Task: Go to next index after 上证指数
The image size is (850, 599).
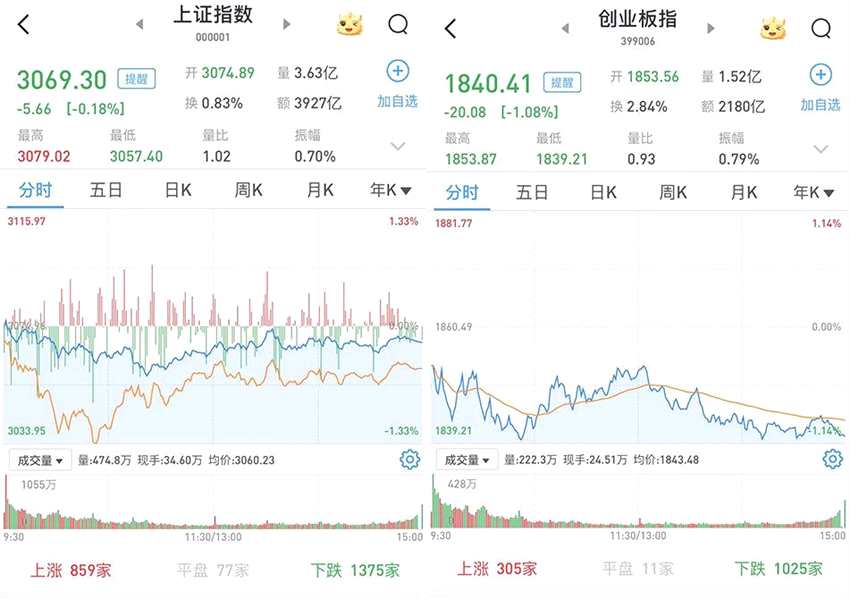Action: [x=287, y=24]
